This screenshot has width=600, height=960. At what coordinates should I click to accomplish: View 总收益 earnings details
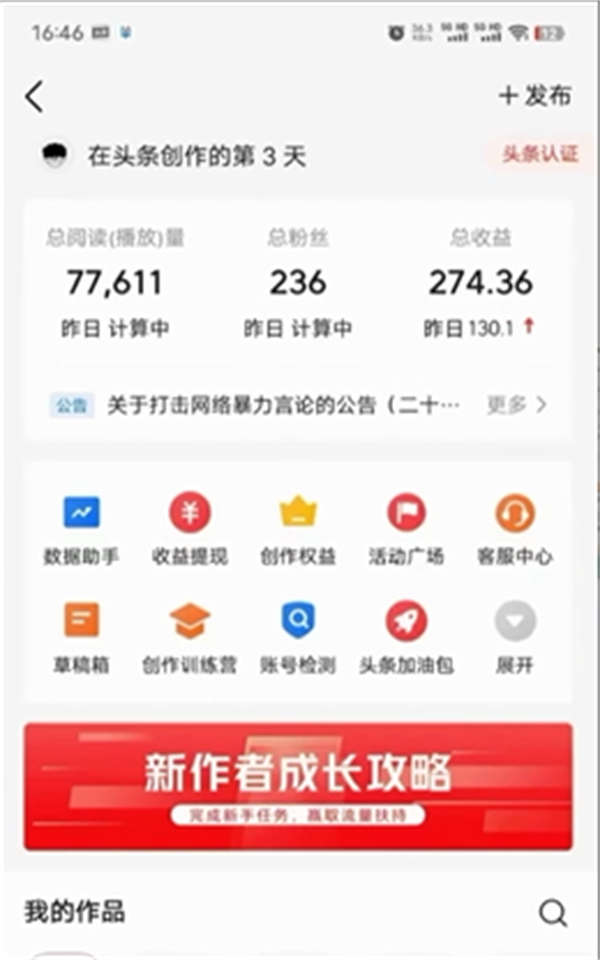(480, 283)
